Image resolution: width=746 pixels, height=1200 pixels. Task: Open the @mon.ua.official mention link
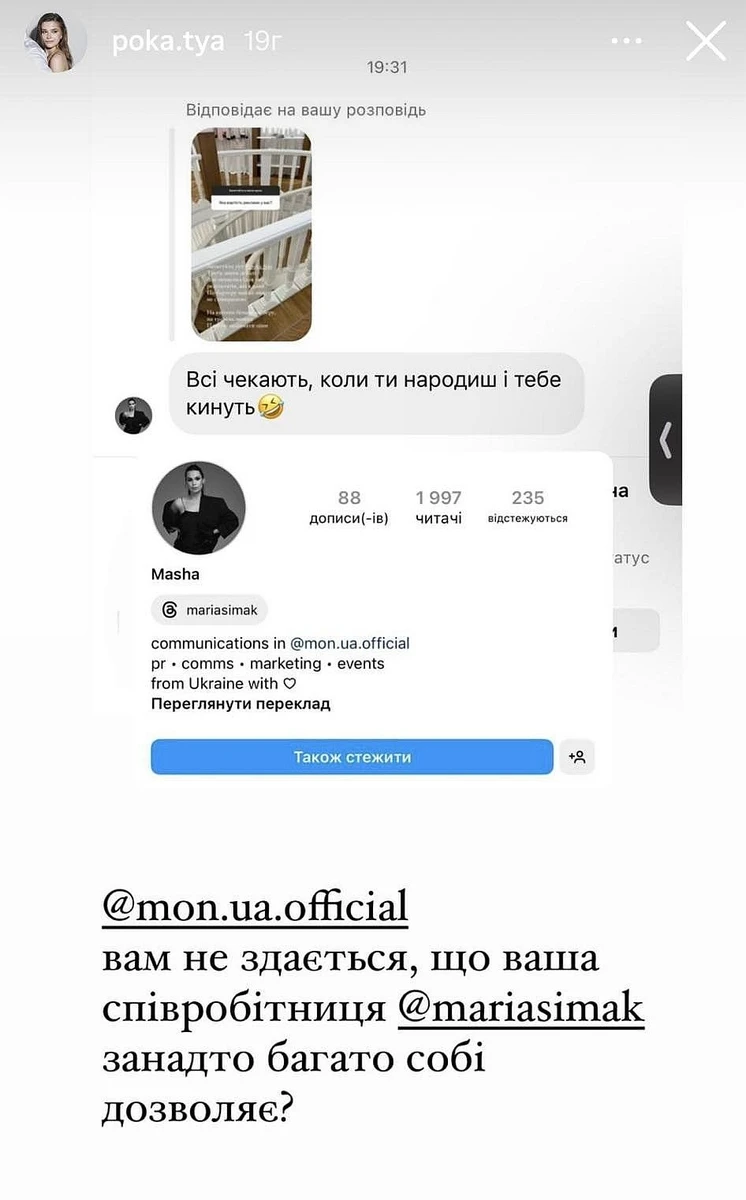[x=255, y=906]
